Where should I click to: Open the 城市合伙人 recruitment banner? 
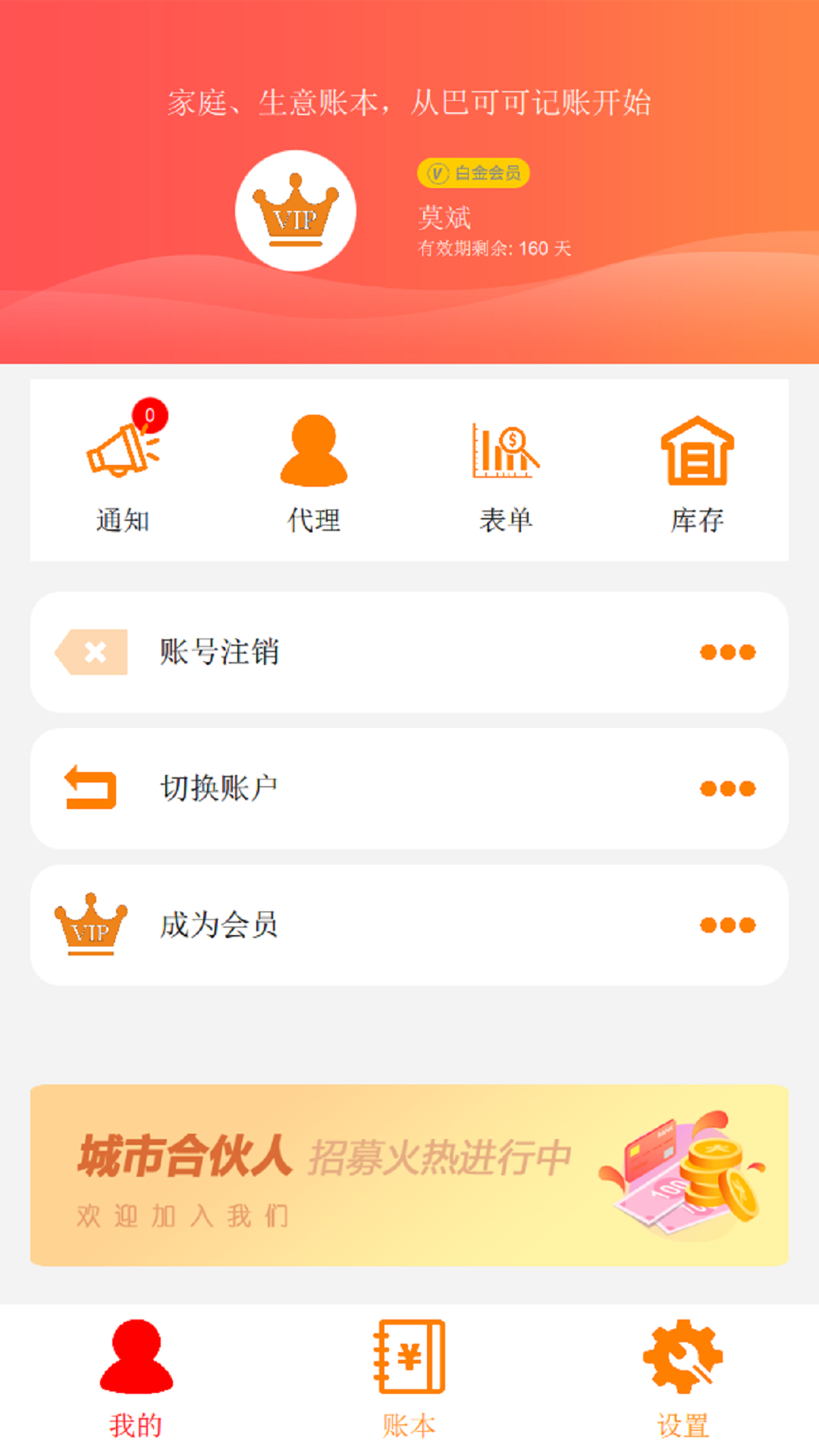pyautogui.click(x=409, y=1175)
